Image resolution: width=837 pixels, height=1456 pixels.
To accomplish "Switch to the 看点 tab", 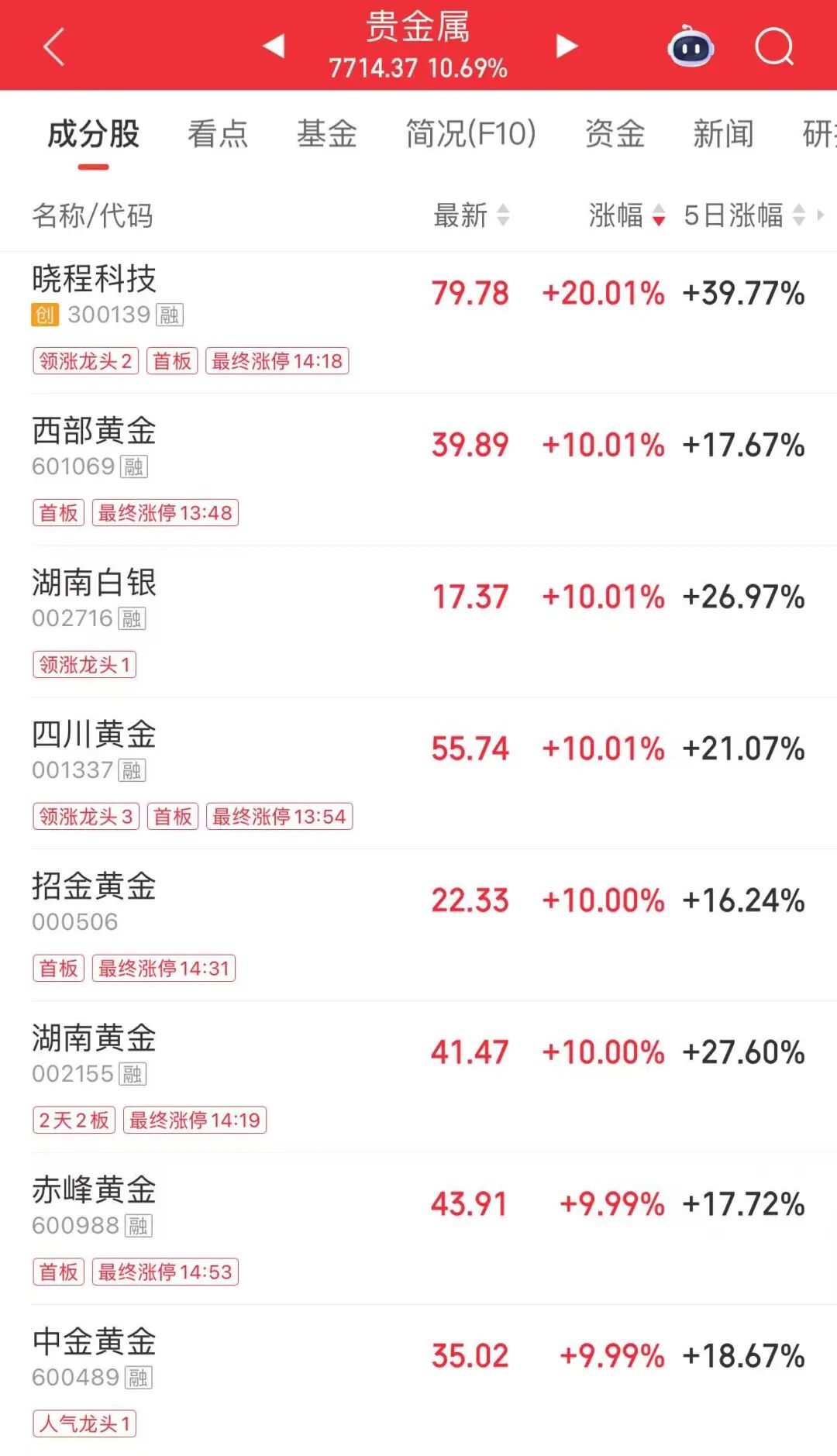I will [x=218, y=134].
